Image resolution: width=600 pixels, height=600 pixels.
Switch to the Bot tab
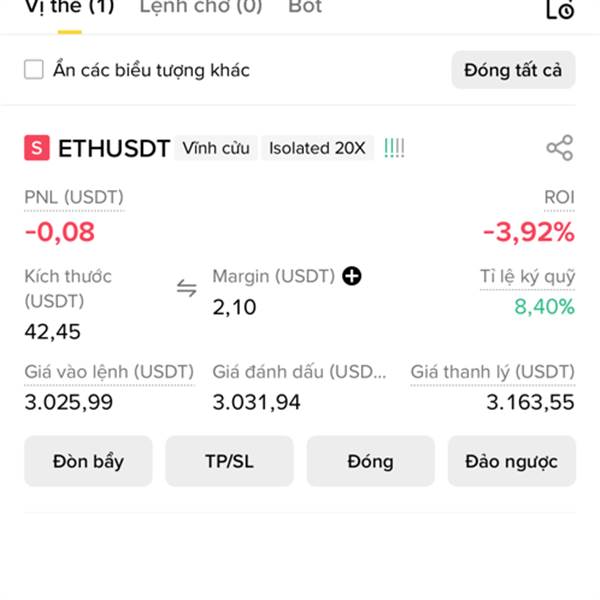305,7
